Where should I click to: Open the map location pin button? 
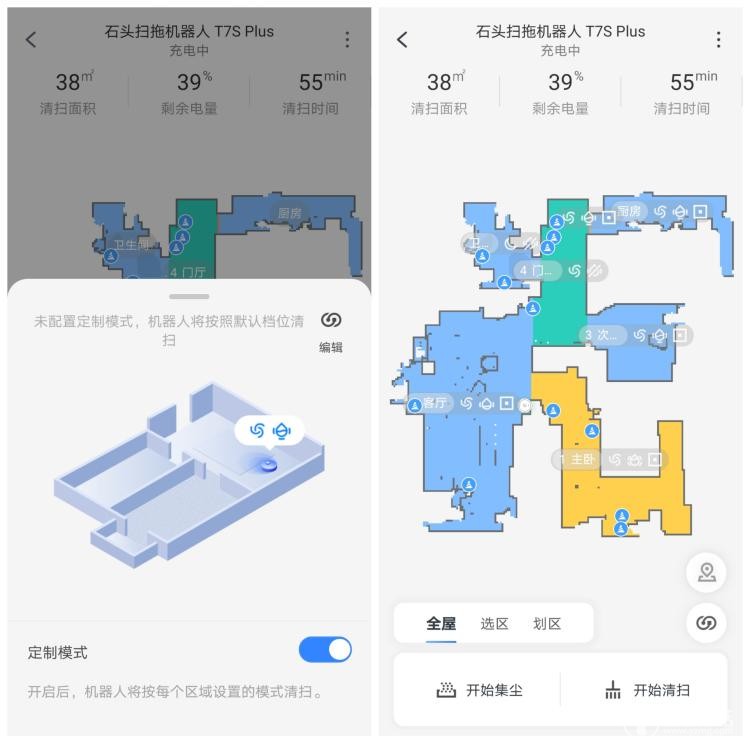[x=707, y=573]
